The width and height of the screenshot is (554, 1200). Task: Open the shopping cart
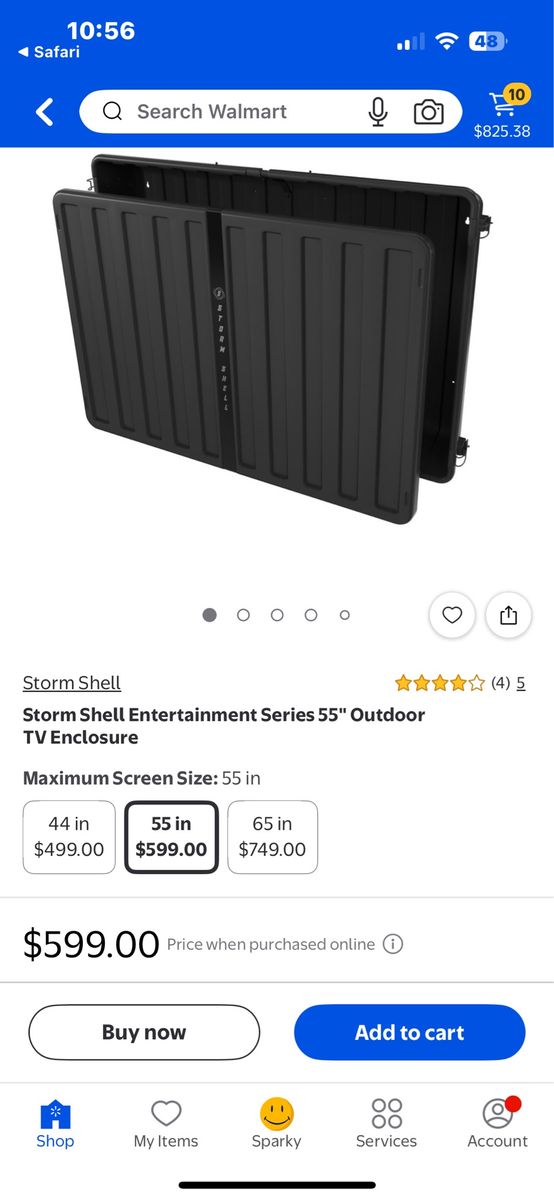(503, 112)
